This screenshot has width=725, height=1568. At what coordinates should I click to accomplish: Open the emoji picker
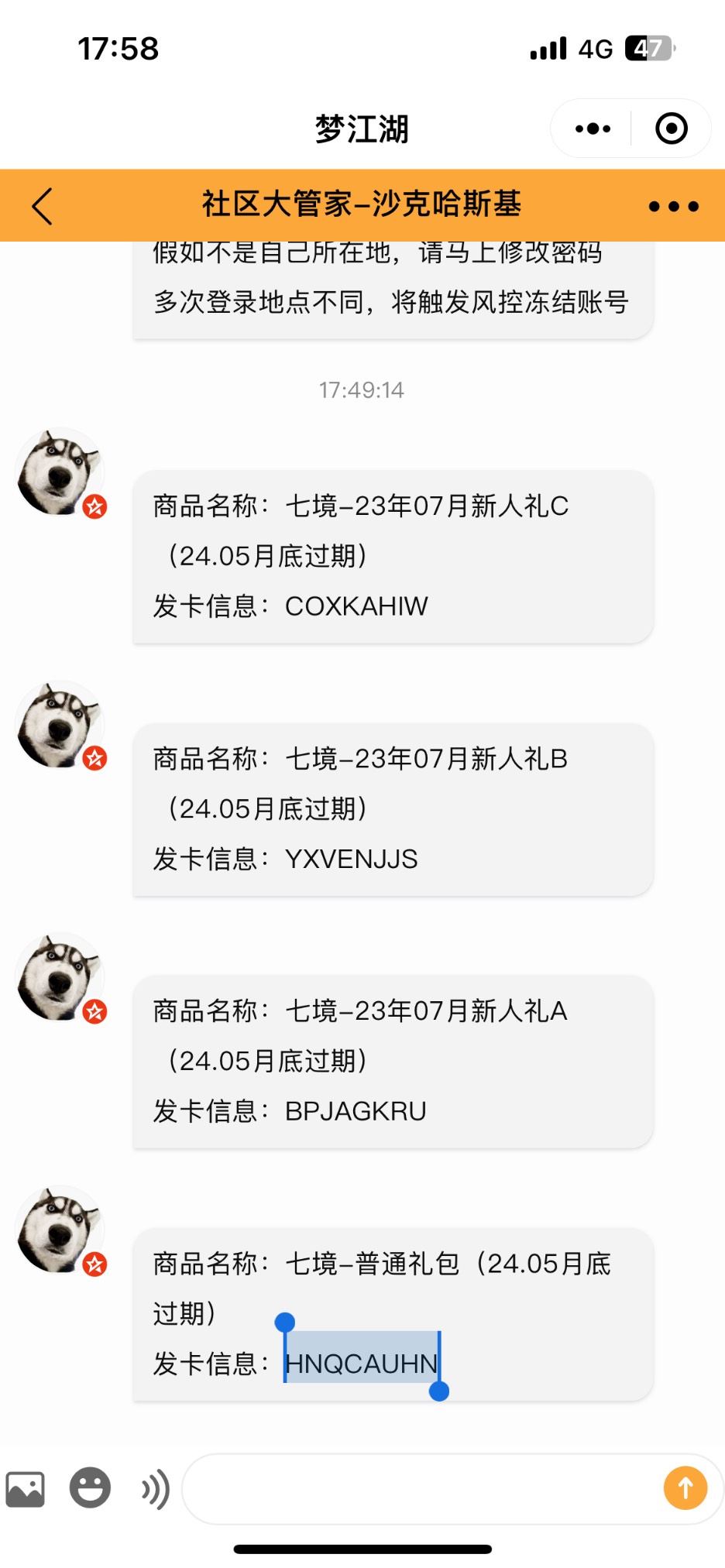(x=90, y=1487)
